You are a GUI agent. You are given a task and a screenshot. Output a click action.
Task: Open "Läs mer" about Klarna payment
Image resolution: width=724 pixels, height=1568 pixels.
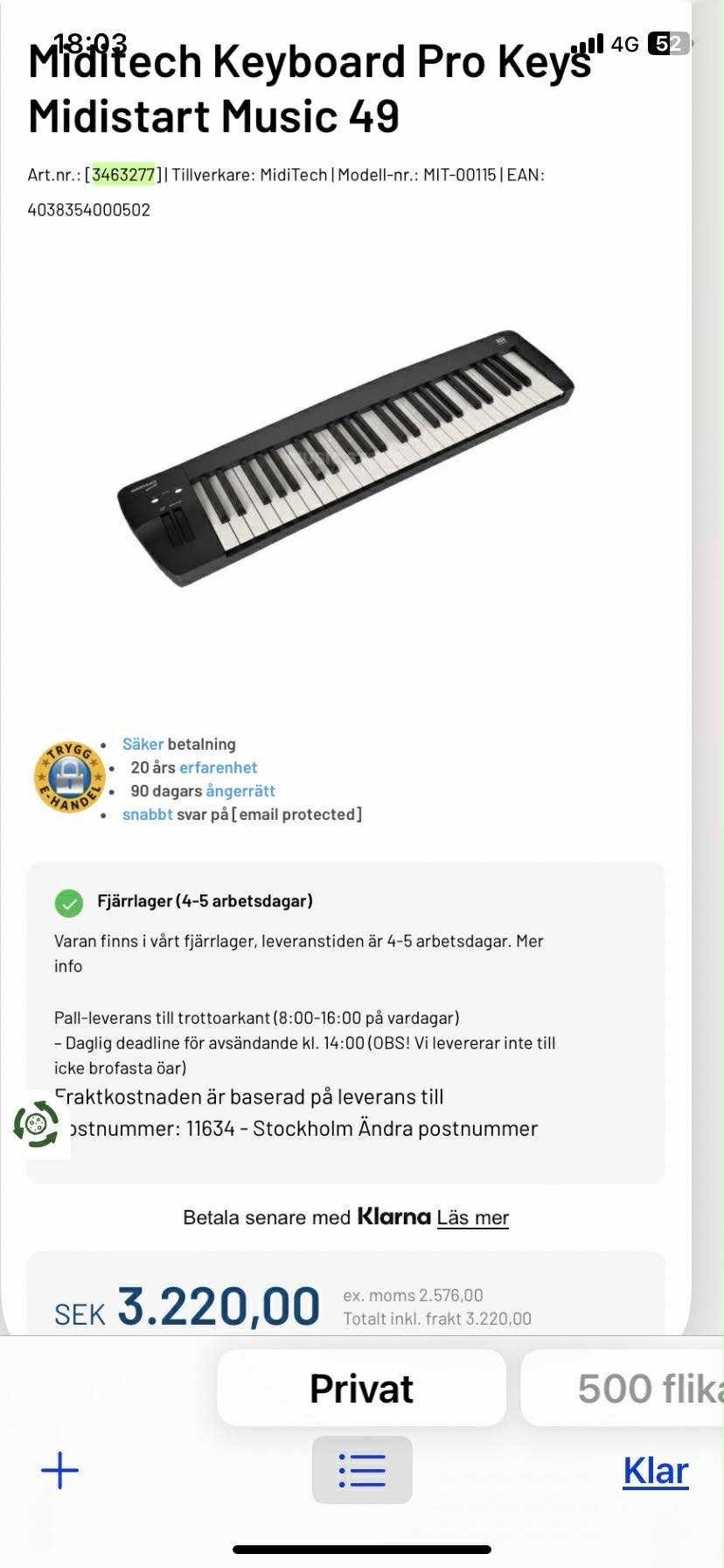click(x=472, y=1216)
